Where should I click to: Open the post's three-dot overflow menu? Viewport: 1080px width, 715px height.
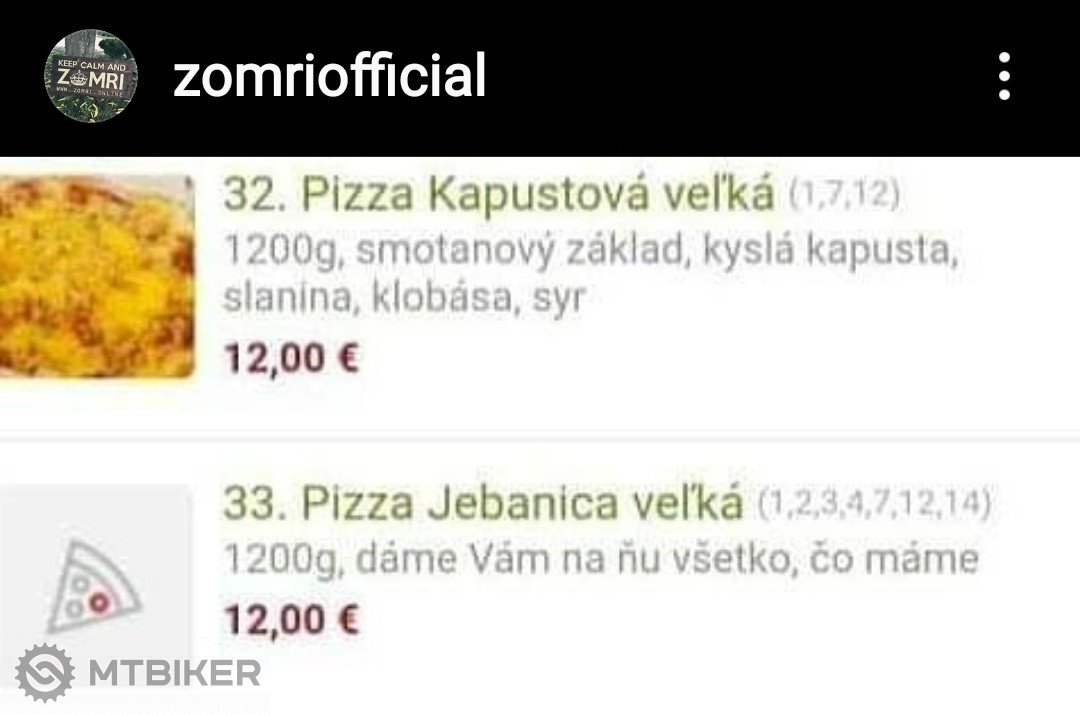coord(1004,77)
